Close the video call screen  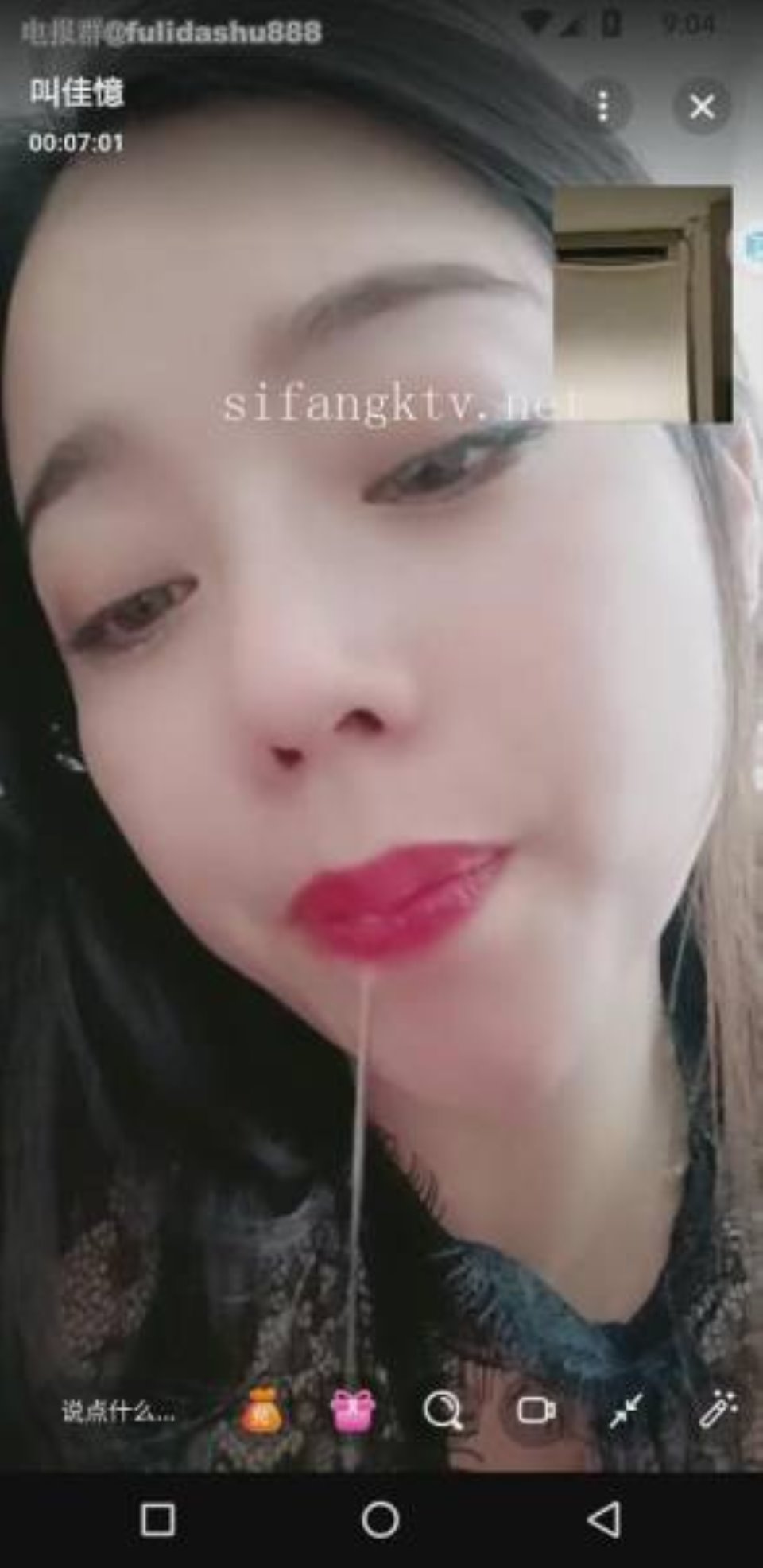[702, 106]
